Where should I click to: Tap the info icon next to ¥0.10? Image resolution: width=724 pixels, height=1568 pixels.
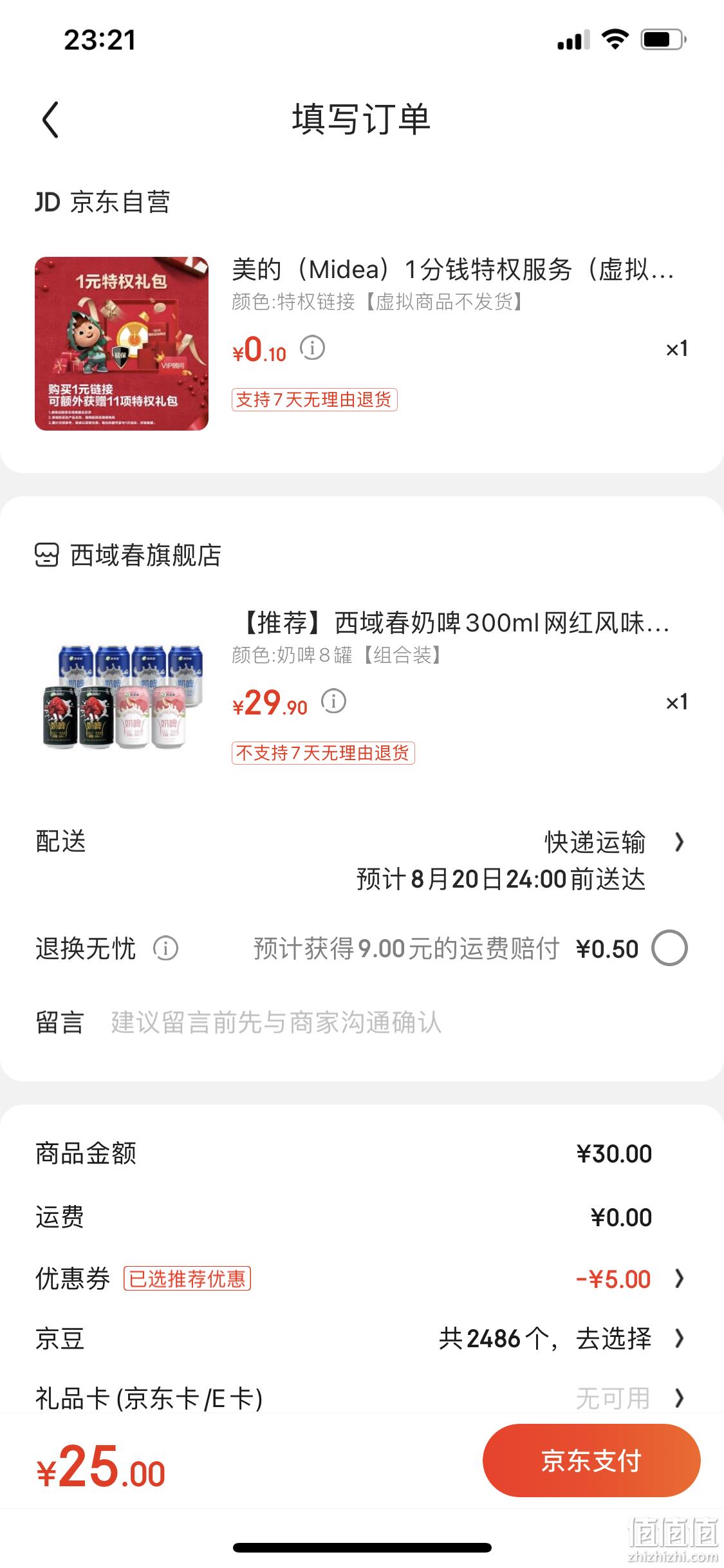tap(313, 348)
